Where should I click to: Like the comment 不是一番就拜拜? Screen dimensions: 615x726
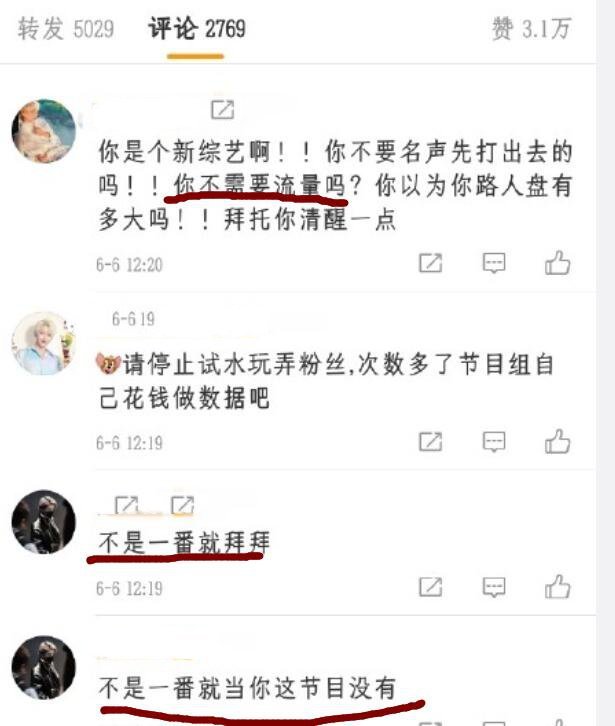click(x=557, y=587)
